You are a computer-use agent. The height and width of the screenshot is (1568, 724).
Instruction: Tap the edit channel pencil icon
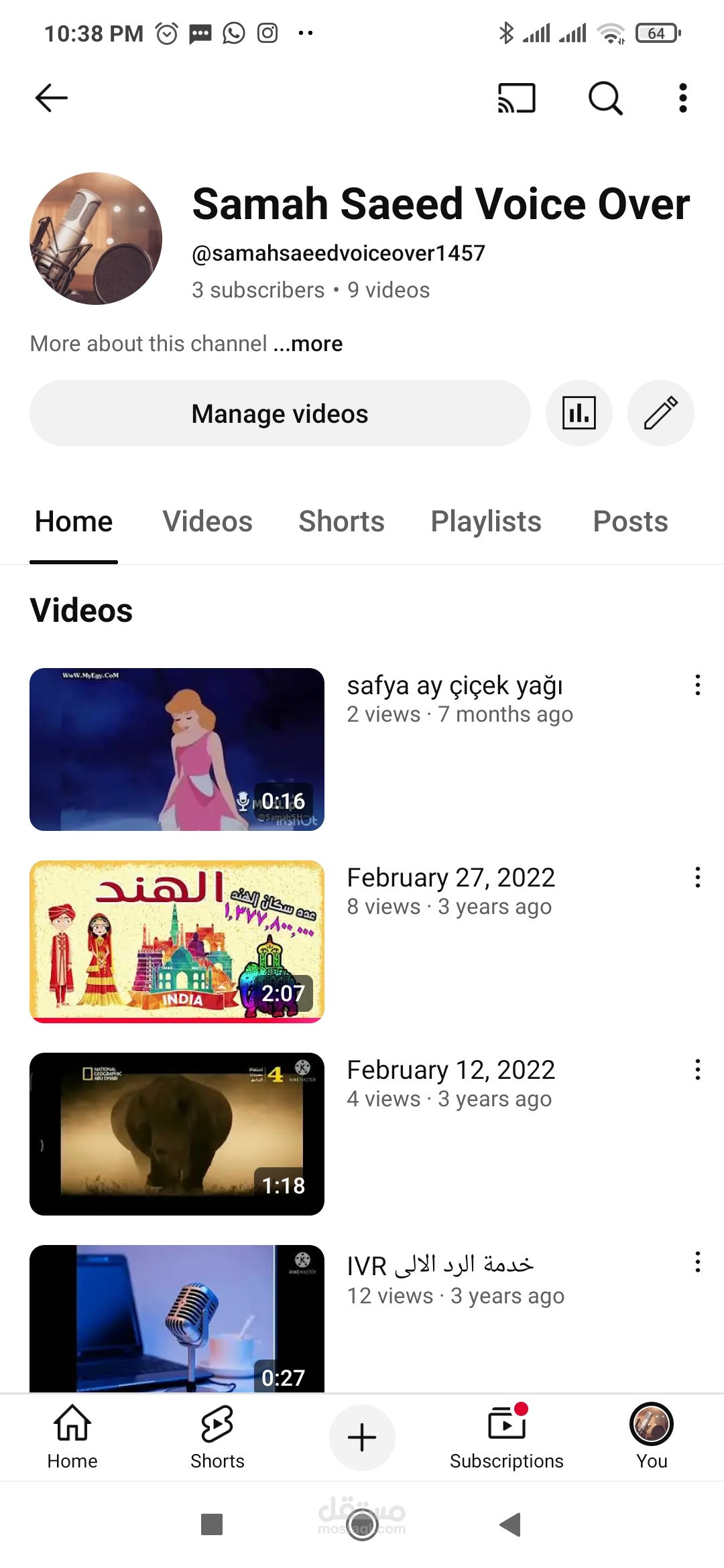pos(660,413)
